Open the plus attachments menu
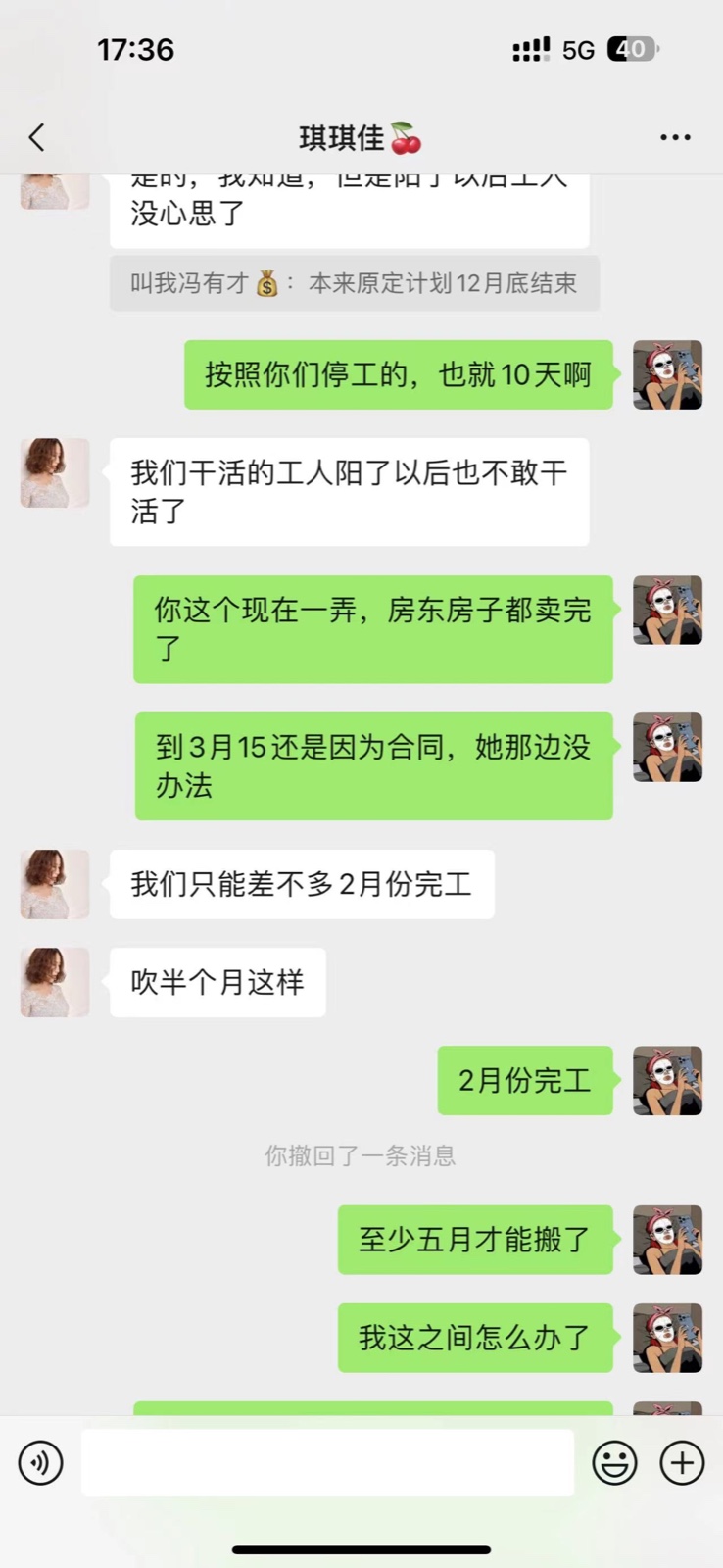 [x=682, y=1463]
